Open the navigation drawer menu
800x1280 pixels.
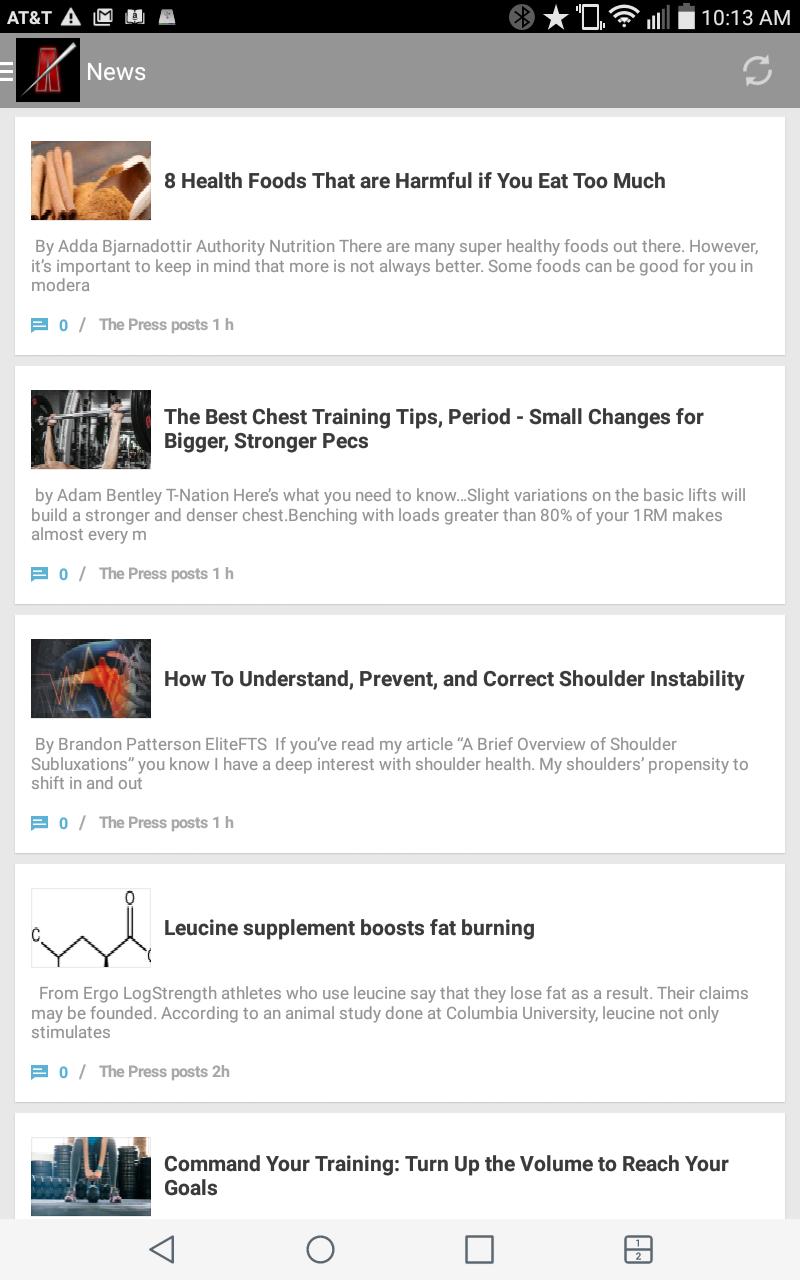[x=8, y=71]
